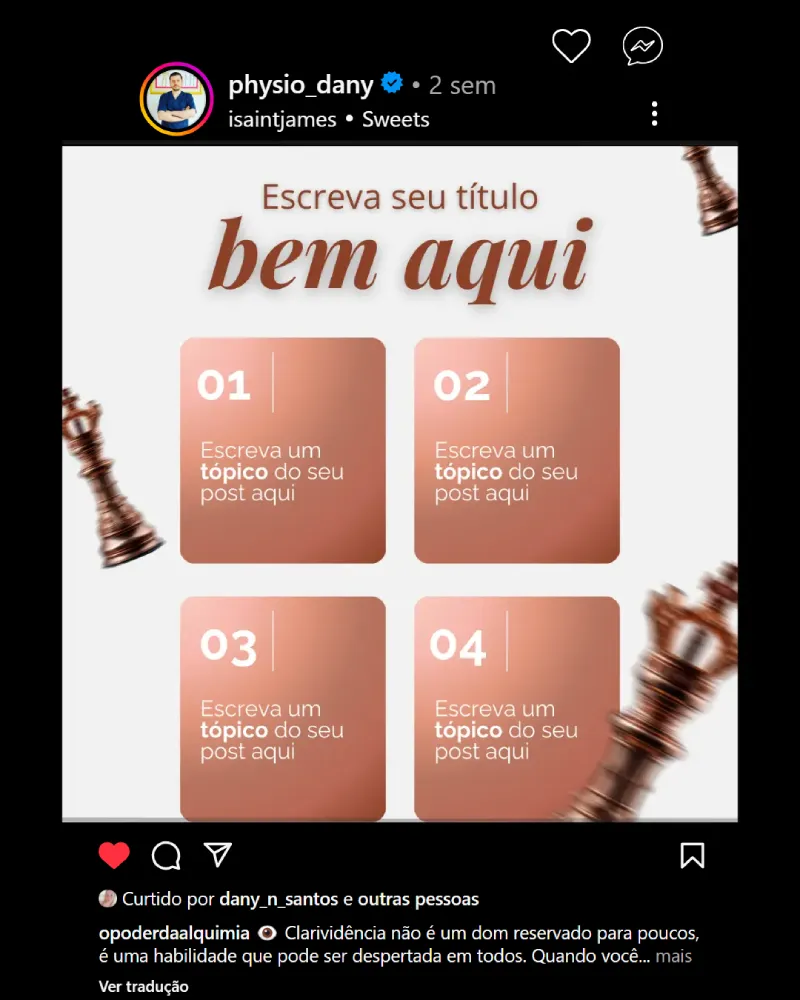Tap Ver tradução to translate the caption
Viewport: 800px width, 1000px height.
click(x=143, y=986)
